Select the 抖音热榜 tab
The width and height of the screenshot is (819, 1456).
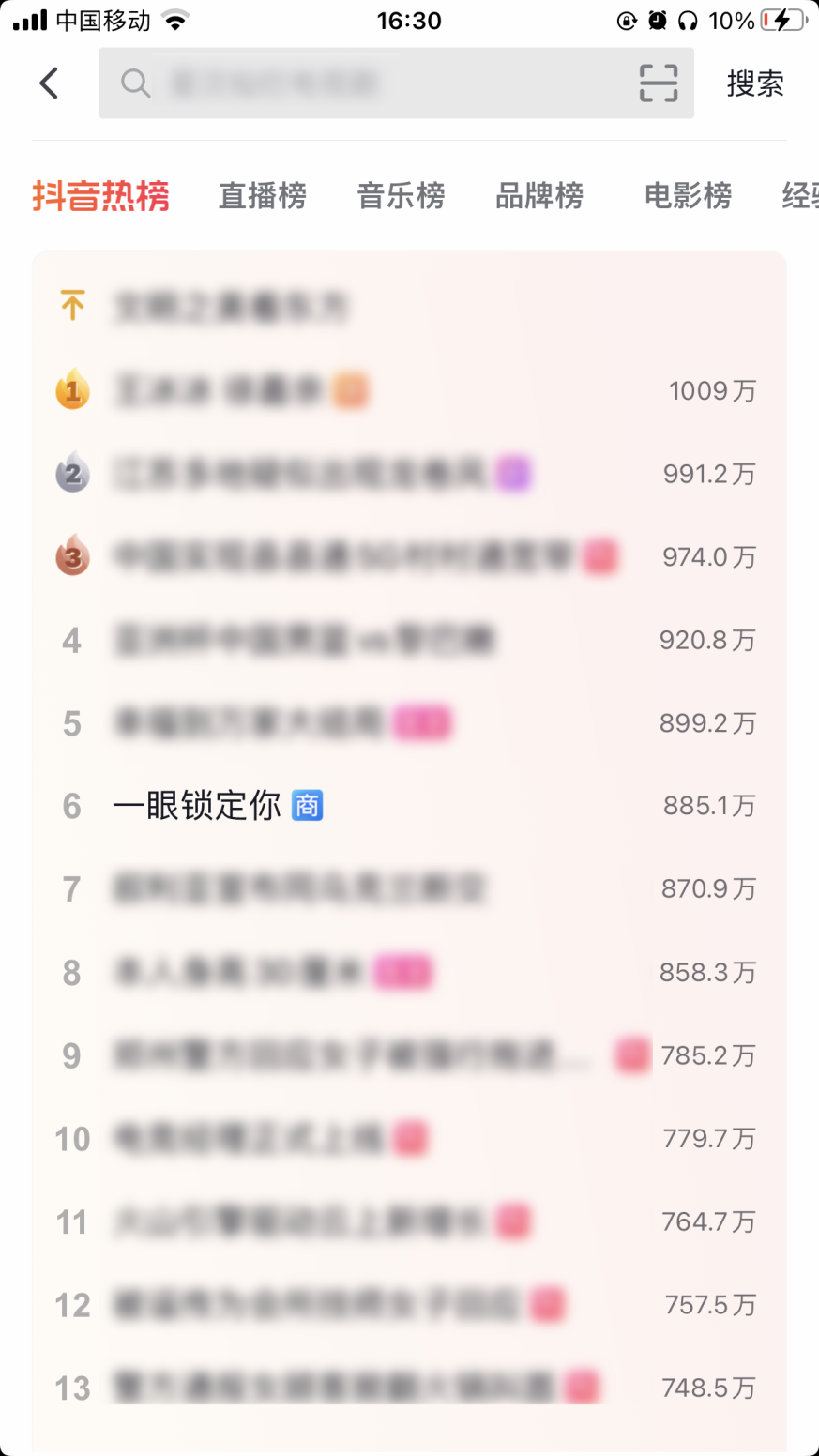(x=101, y=196)
